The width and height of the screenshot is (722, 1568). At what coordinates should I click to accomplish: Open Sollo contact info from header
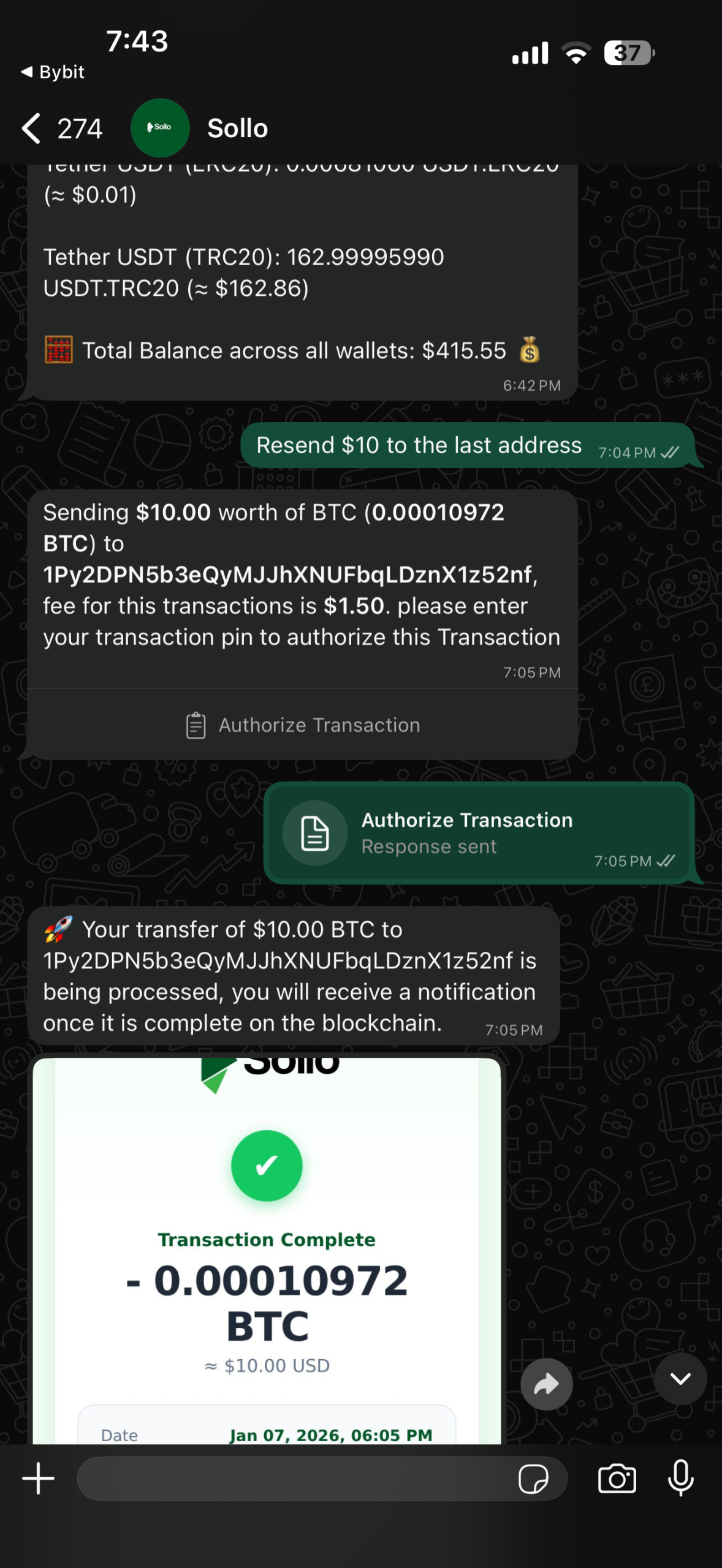coord(237,129)
